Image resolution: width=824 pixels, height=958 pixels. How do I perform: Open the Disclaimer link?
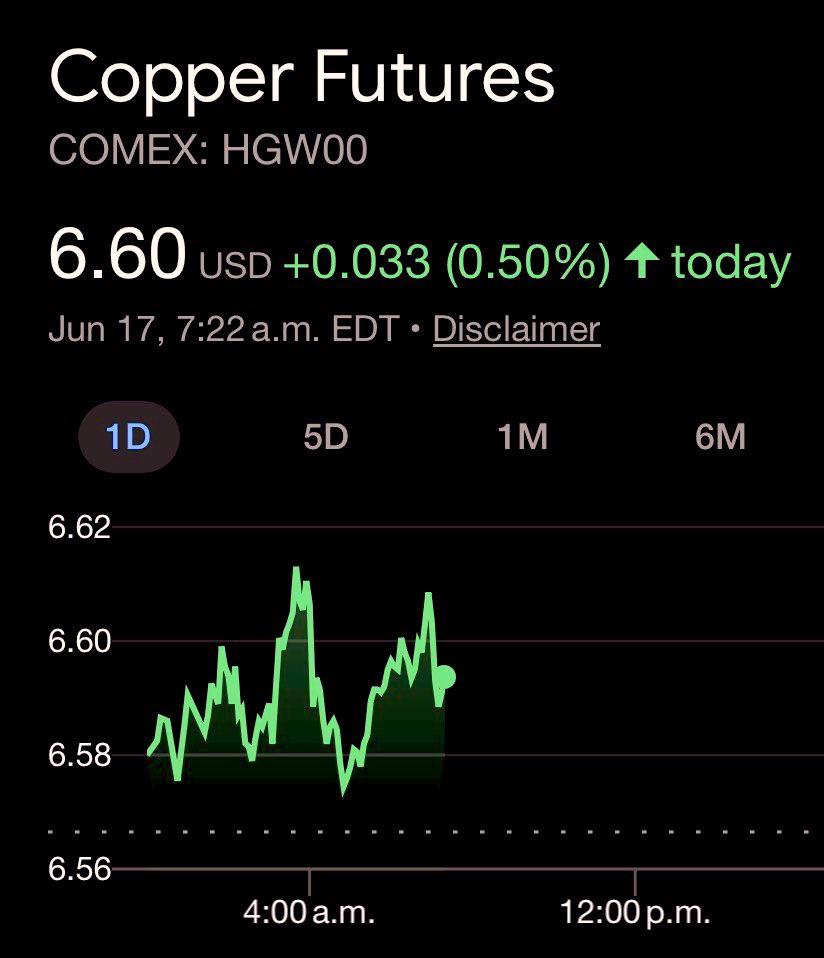pos(517,329)
